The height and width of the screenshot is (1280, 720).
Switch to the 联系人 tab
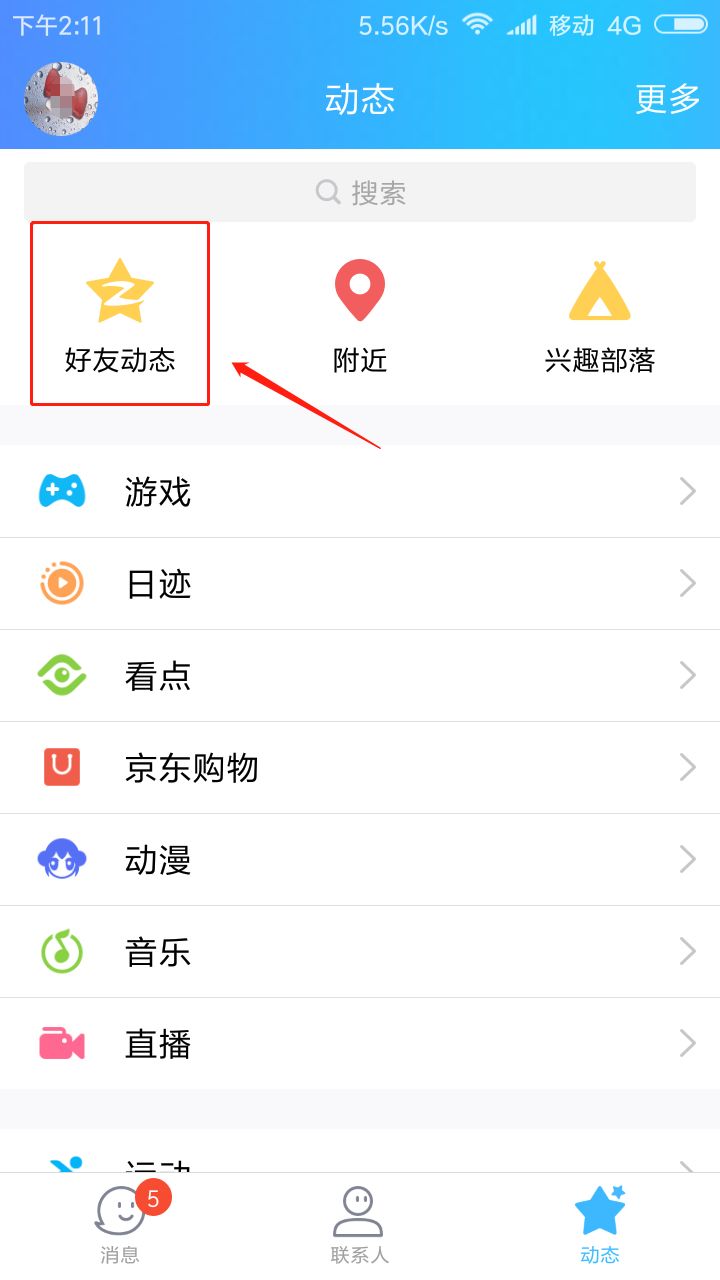pyautogui.click(x=359, y=1226)
